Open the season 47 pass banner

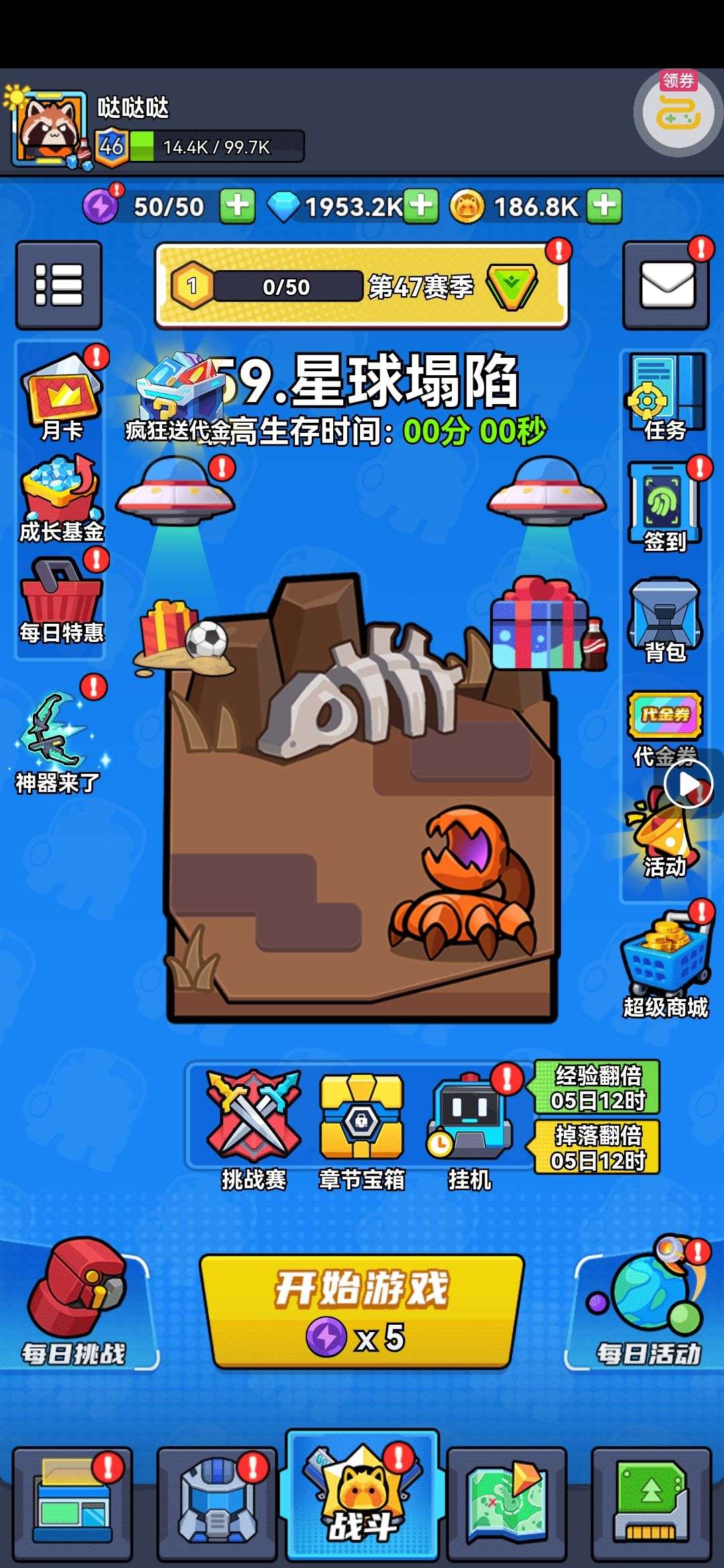tap(362, 286)
